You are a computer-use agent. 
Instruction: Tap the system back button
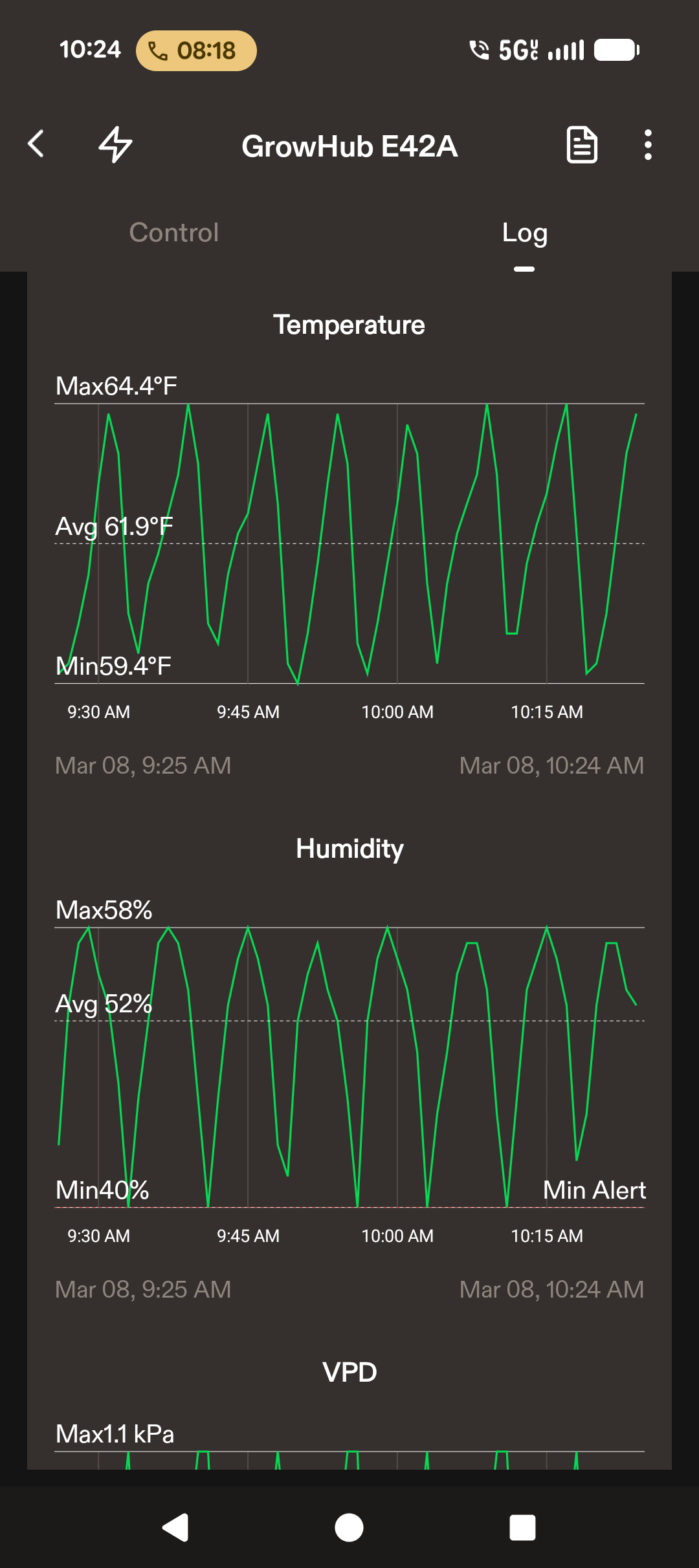(x=175, y=1528)
